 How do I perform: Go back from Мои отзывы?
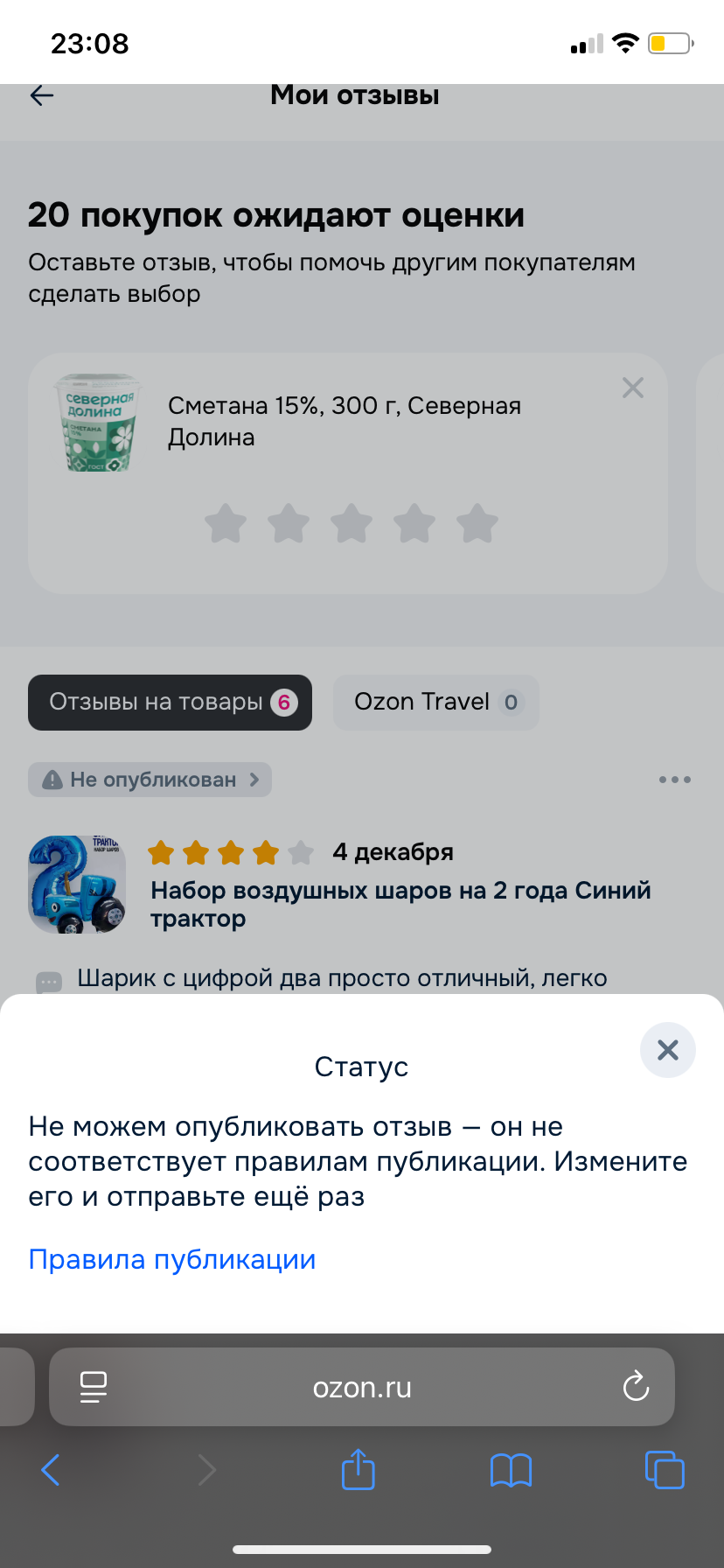(42, 95)
